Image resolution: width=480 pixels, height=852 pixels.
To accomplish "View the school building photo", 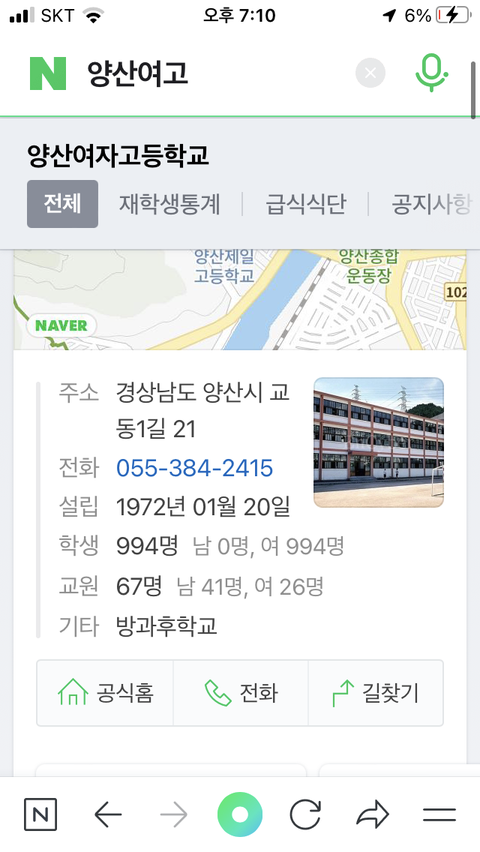I will pyautogui.click(x=379, y=442).
